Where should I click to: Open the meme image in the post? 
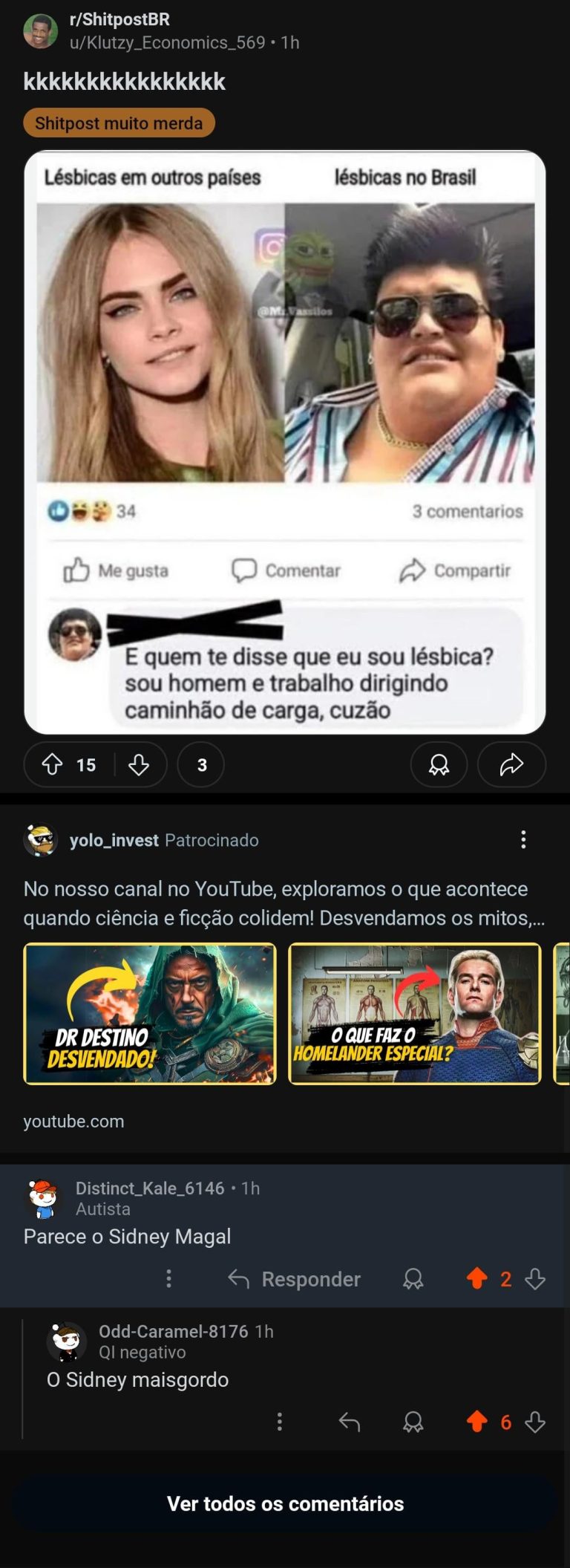click(285, 442)
